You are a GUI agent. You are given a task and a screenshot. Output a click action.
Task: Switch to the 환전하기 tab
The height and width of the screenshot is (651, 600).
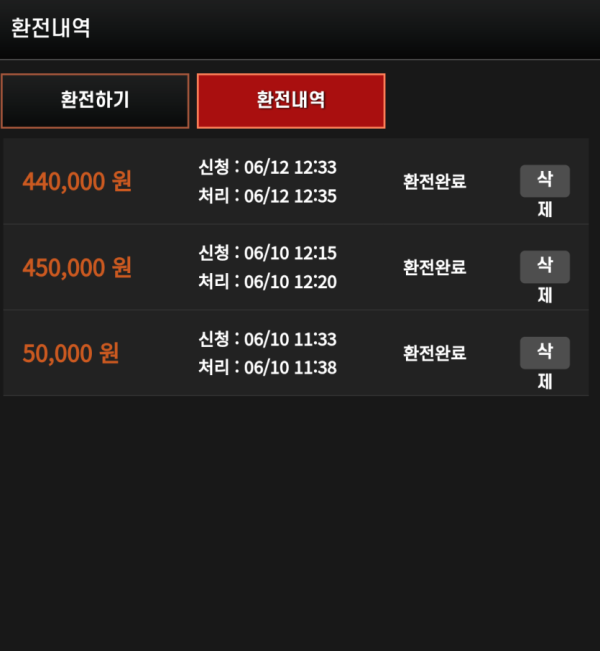(x=95, y=101)
